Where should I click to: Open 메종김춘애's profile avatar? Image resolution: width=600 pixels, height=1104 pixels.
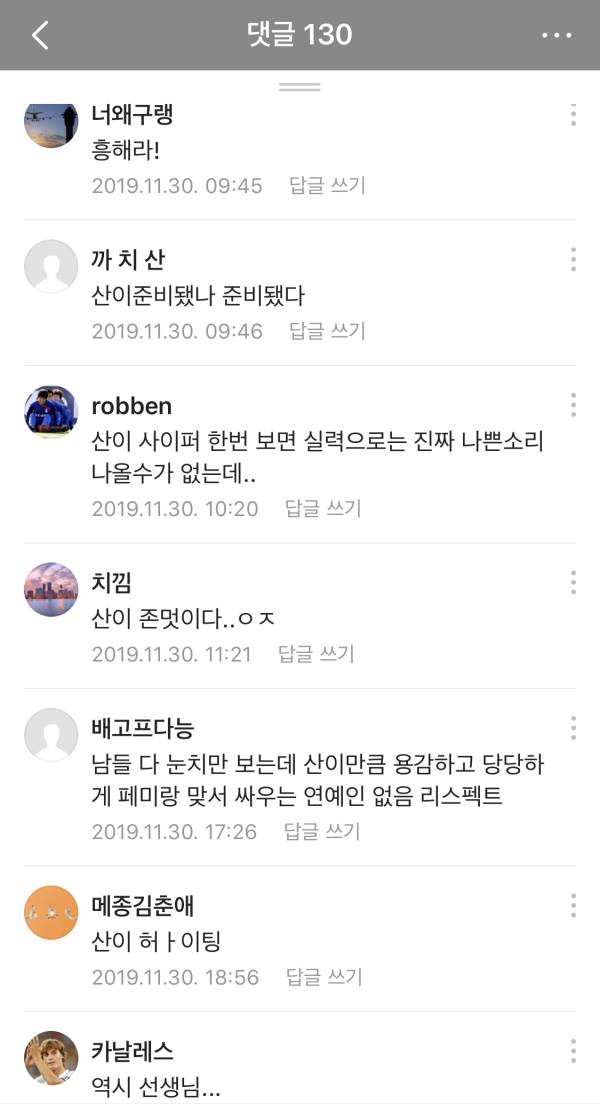[51, 912]
